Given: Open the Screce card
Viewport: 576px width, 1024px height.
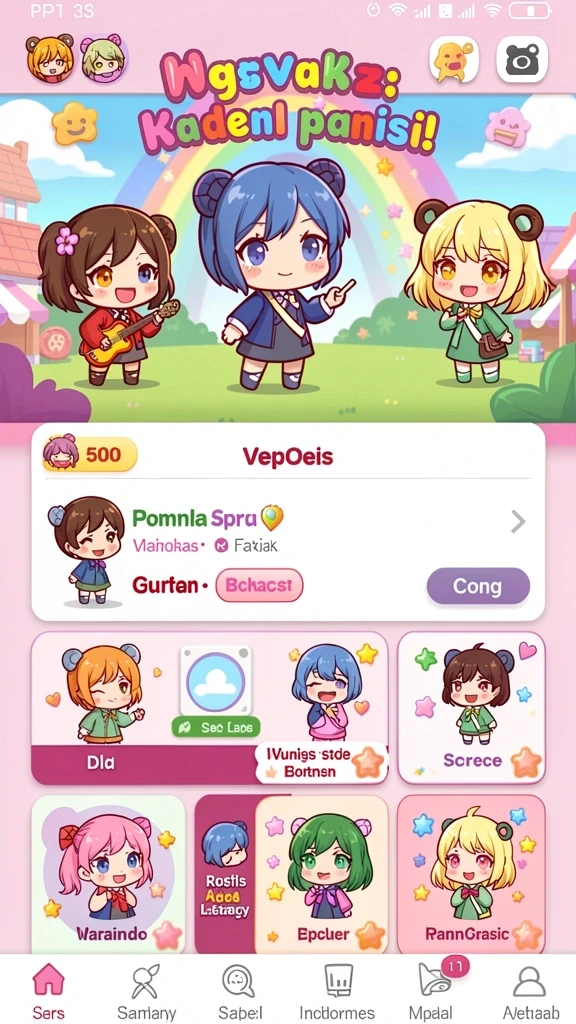Looking at the screenshot, I should tap(472, 707).
